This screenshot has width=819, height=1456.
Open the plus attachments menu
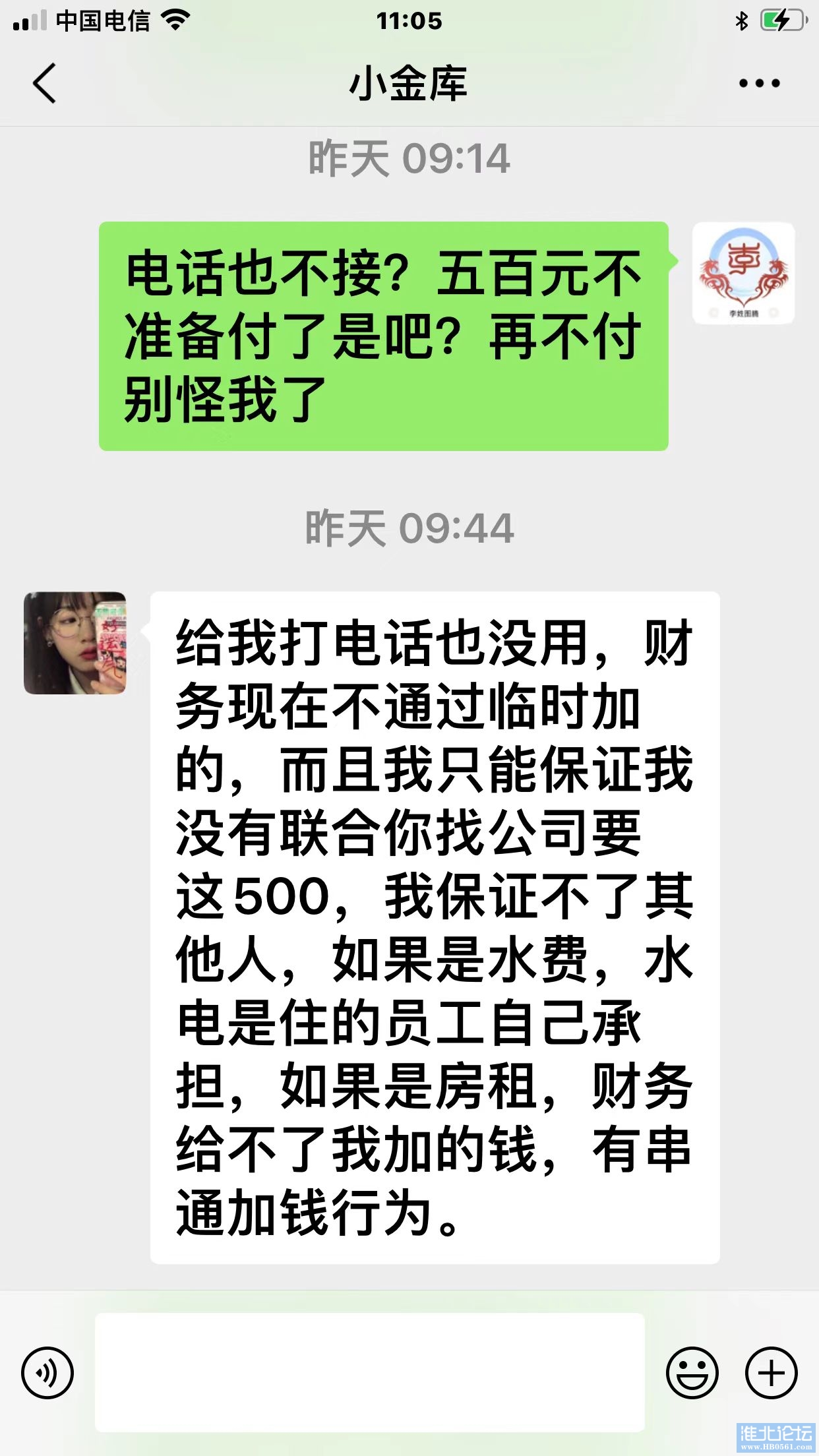771,1373
